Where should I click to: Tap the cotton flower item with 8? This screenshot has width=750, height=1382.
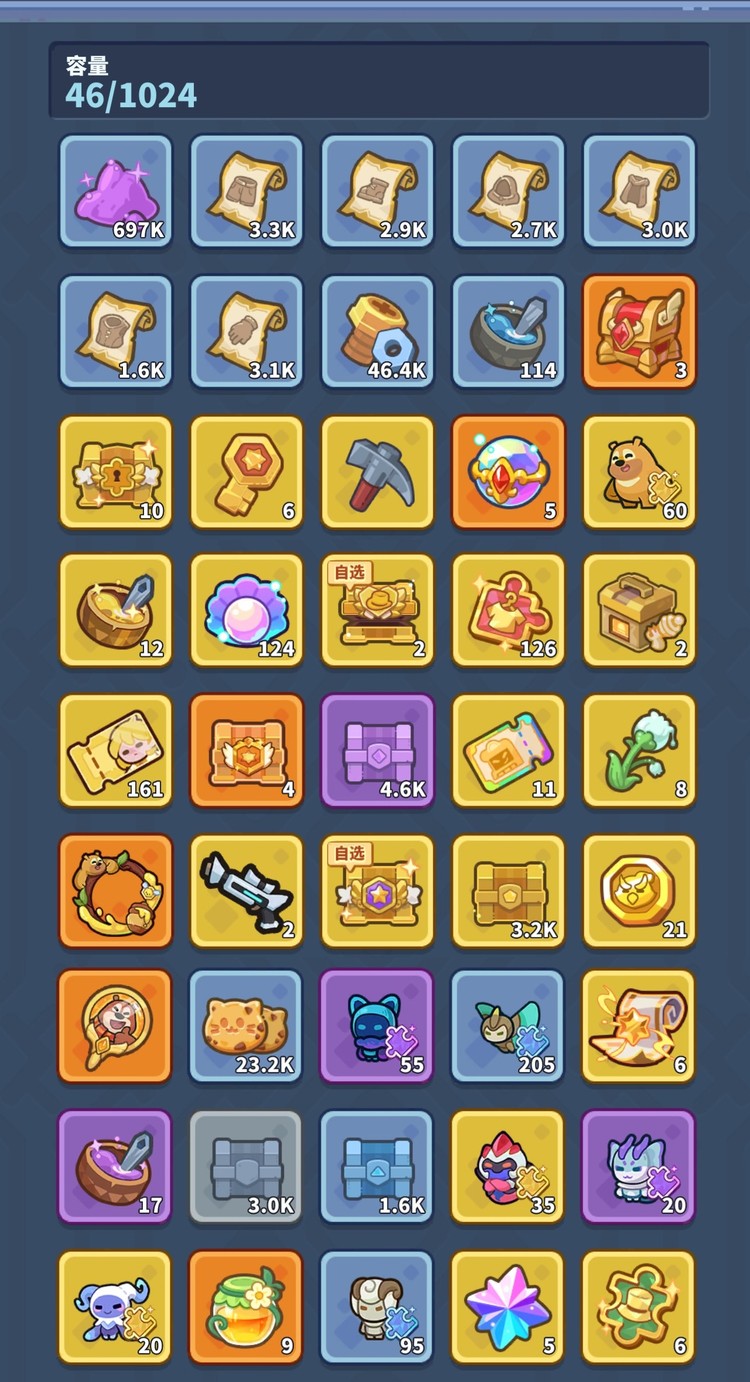(x=640, y=750)
